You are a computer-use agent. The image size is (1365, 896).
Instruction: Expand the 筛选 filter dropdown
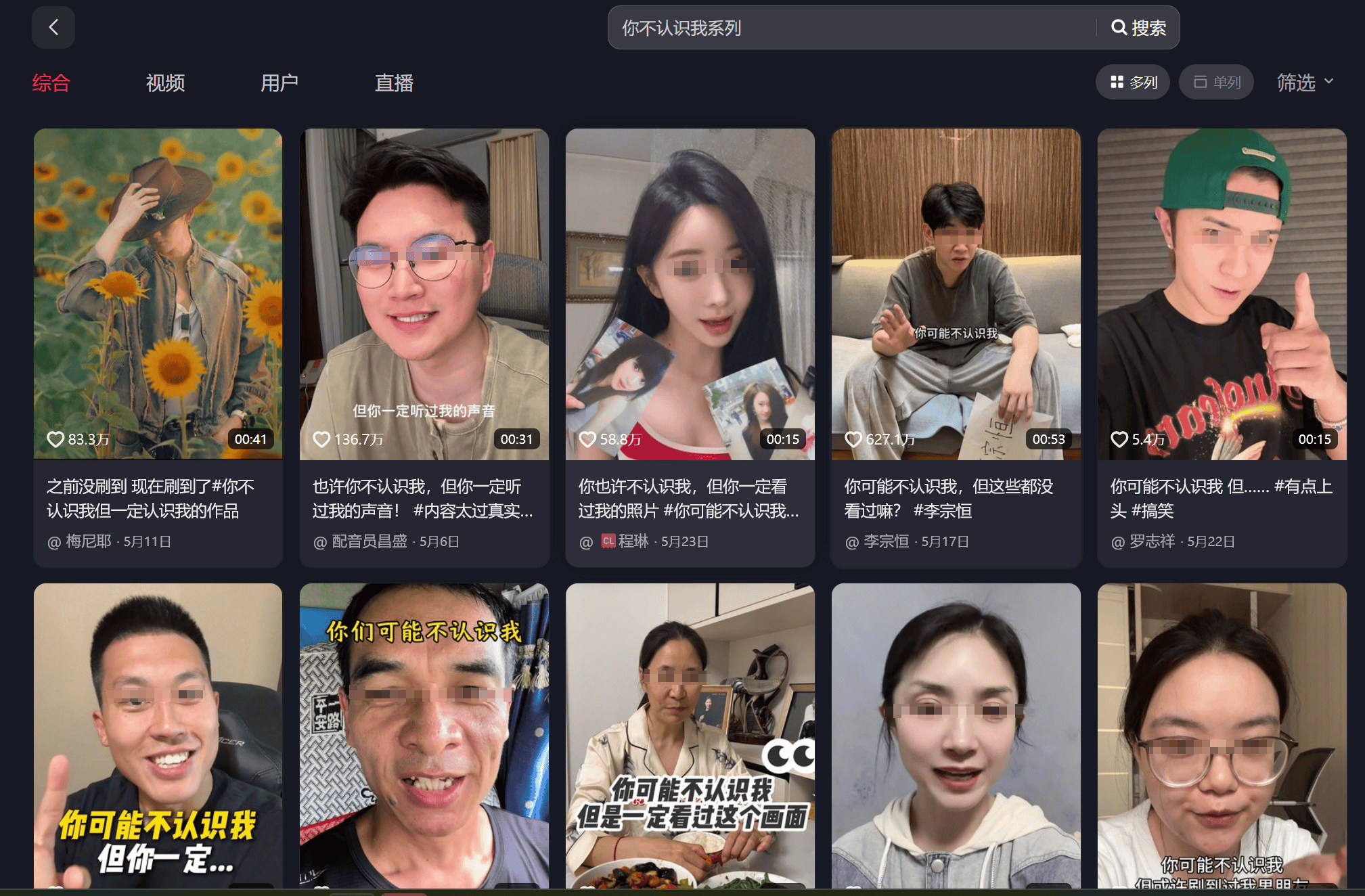[x=1304, y=82]
